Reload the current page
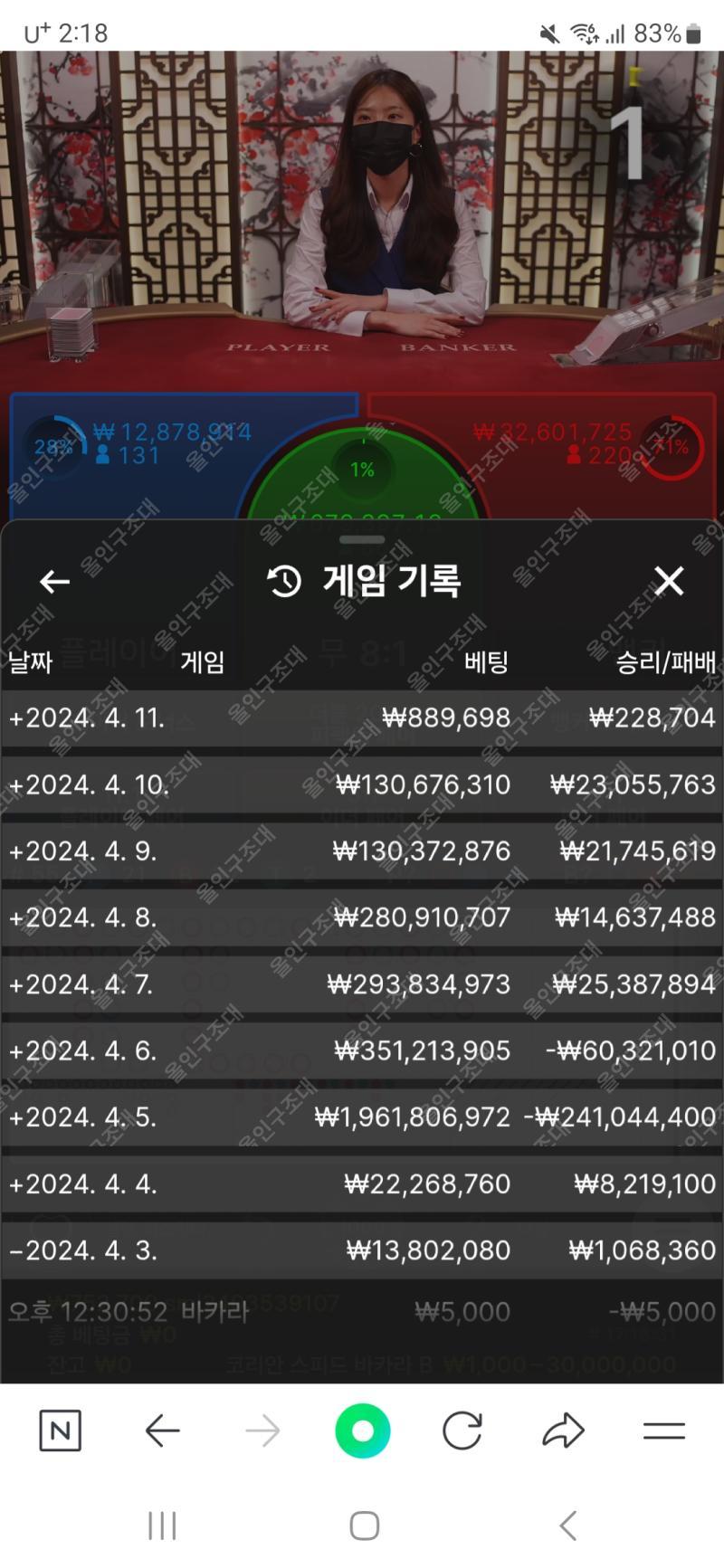The image size is (724, 1568). [462, 1430]
